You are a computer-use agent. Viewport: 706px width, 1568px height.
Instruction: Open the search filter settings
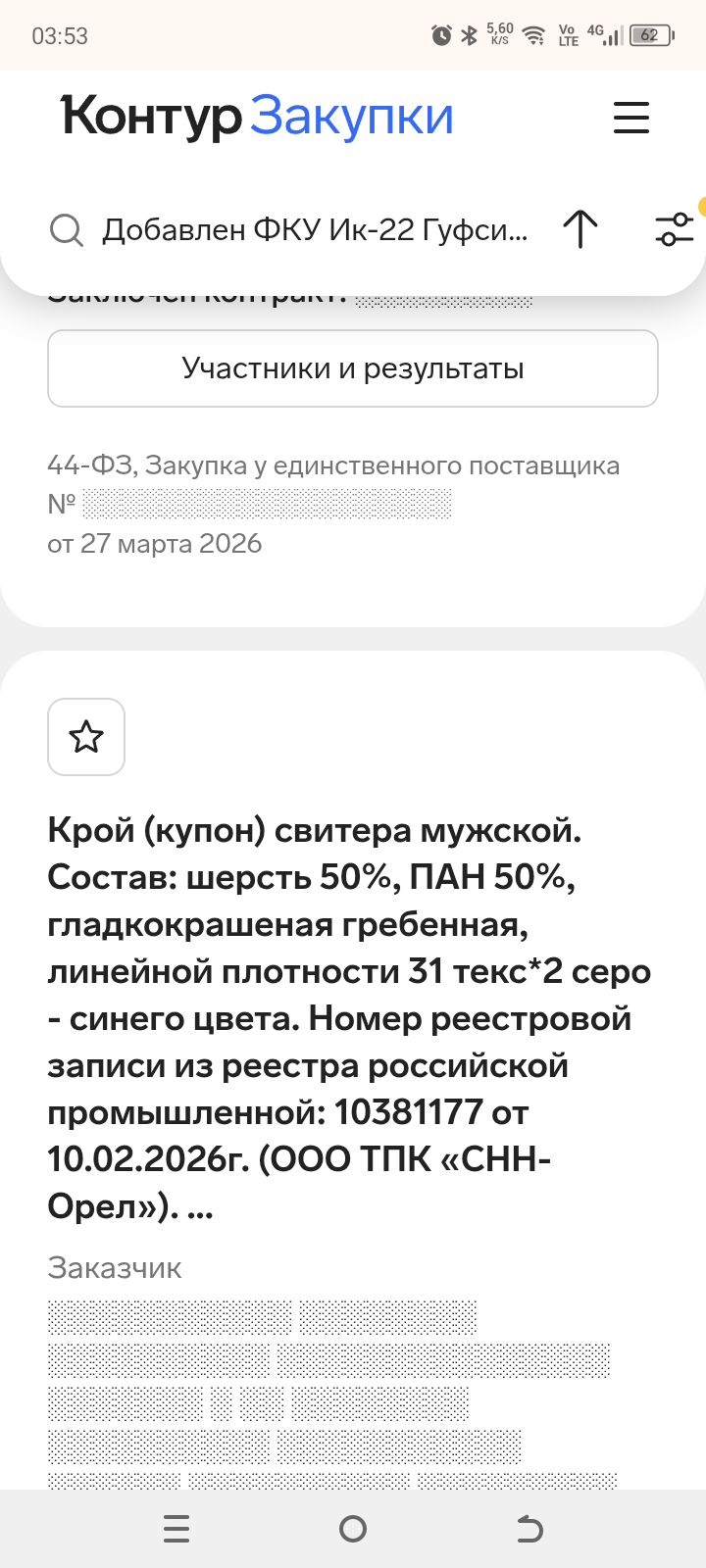[675, 229]
